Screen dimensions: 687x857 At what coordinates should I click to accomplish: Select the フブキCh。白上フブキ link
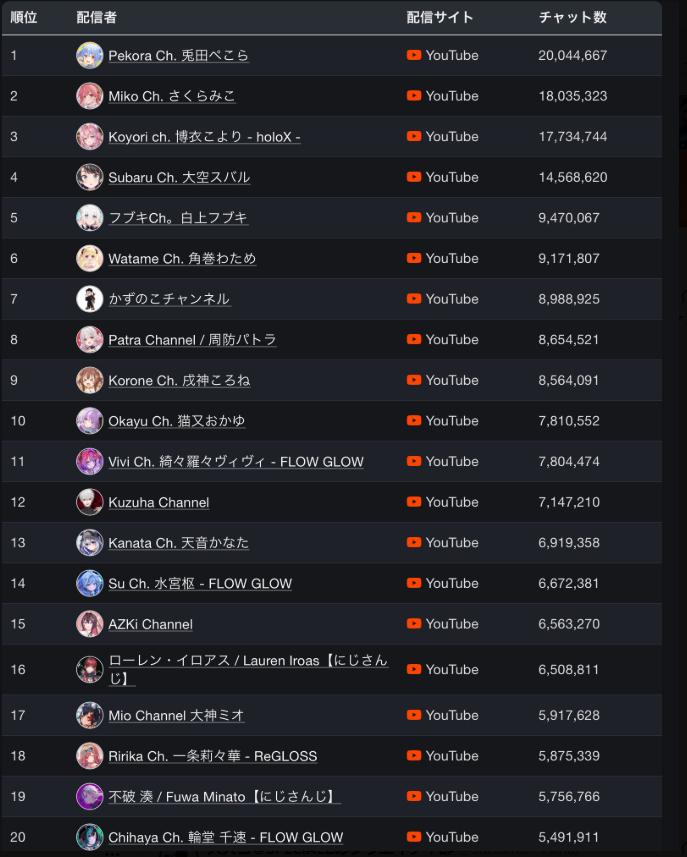(178, 218)
